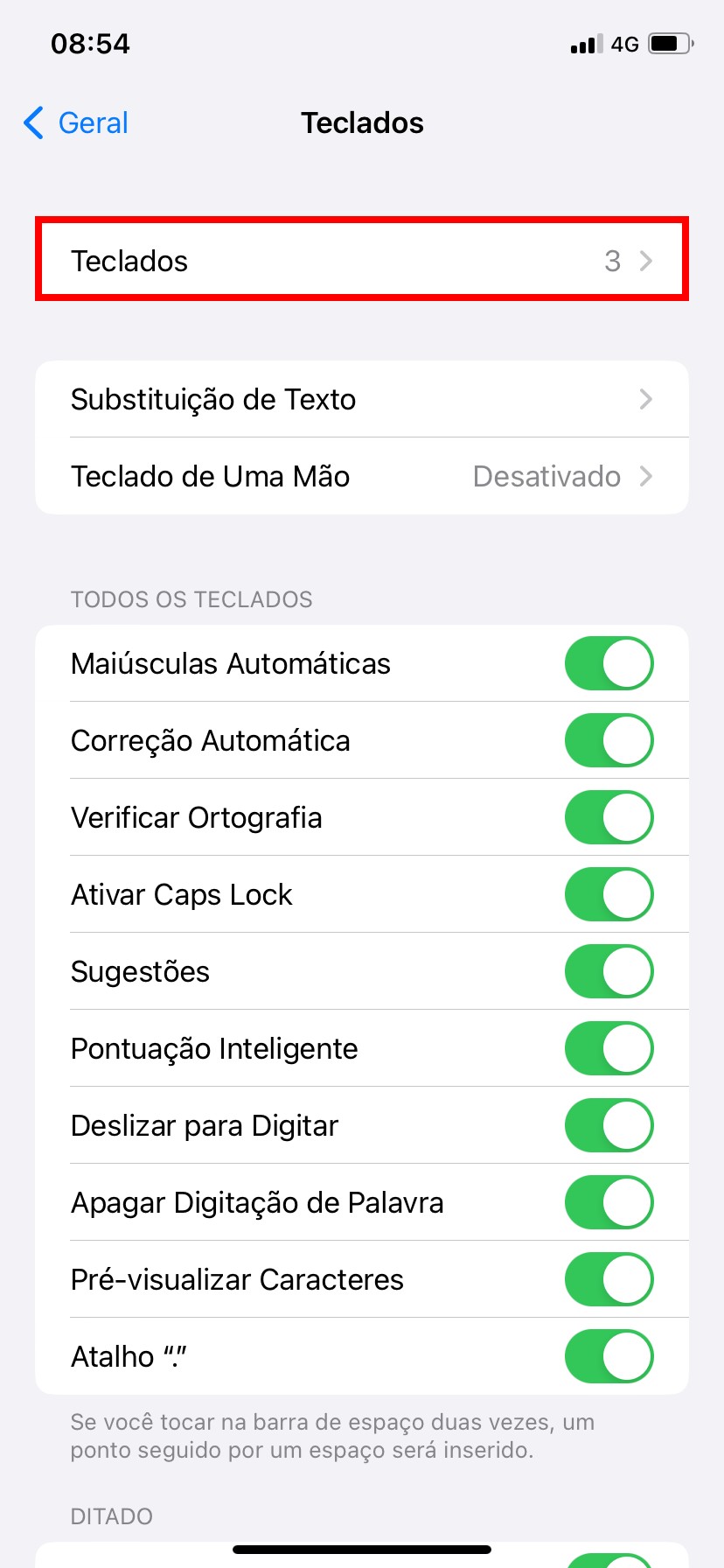The width and height of the screenshot is (724, 1568).
Task: Disable the Sugestões switch
Action: click(x=609, y=972)
